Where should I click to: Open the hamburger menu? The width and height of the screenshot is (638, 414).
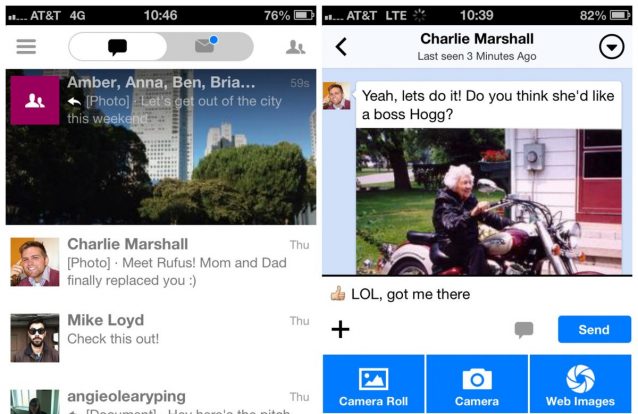coord(26,47)
